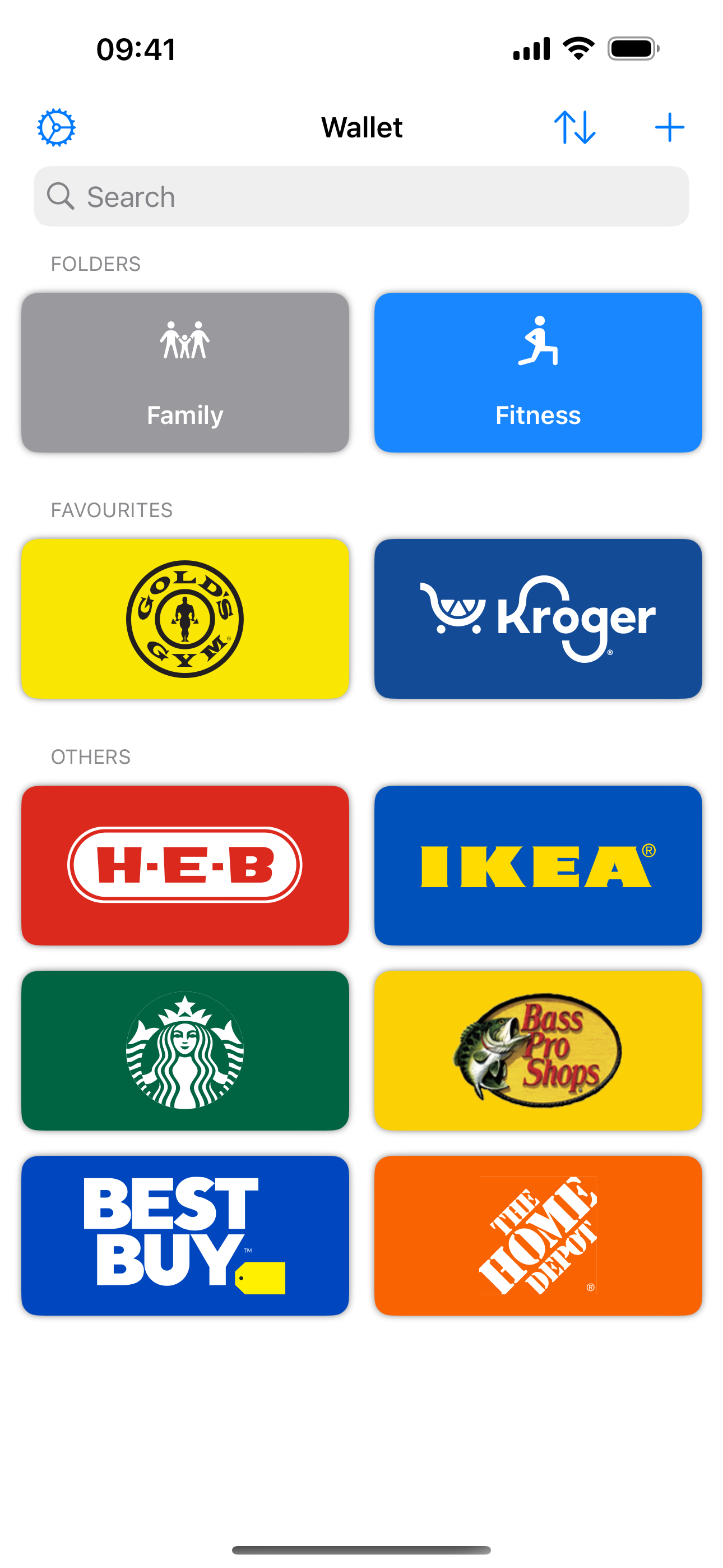Open the Kroger card
Screen dimensions: 723x1568
point(538,619)
